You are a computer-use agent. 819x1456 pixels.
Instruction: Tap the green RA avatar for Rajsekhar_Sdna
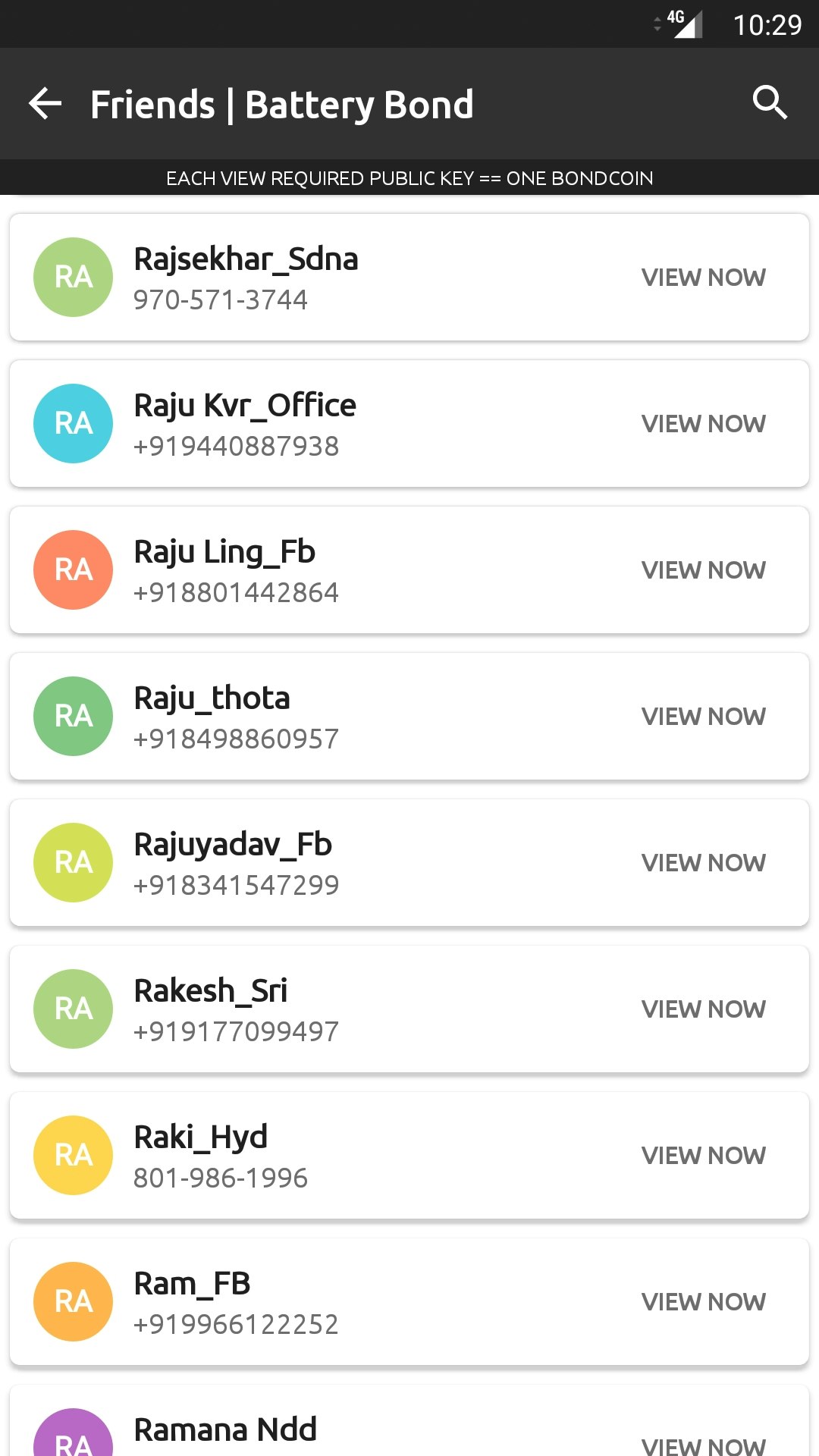[x=72, y=277]
